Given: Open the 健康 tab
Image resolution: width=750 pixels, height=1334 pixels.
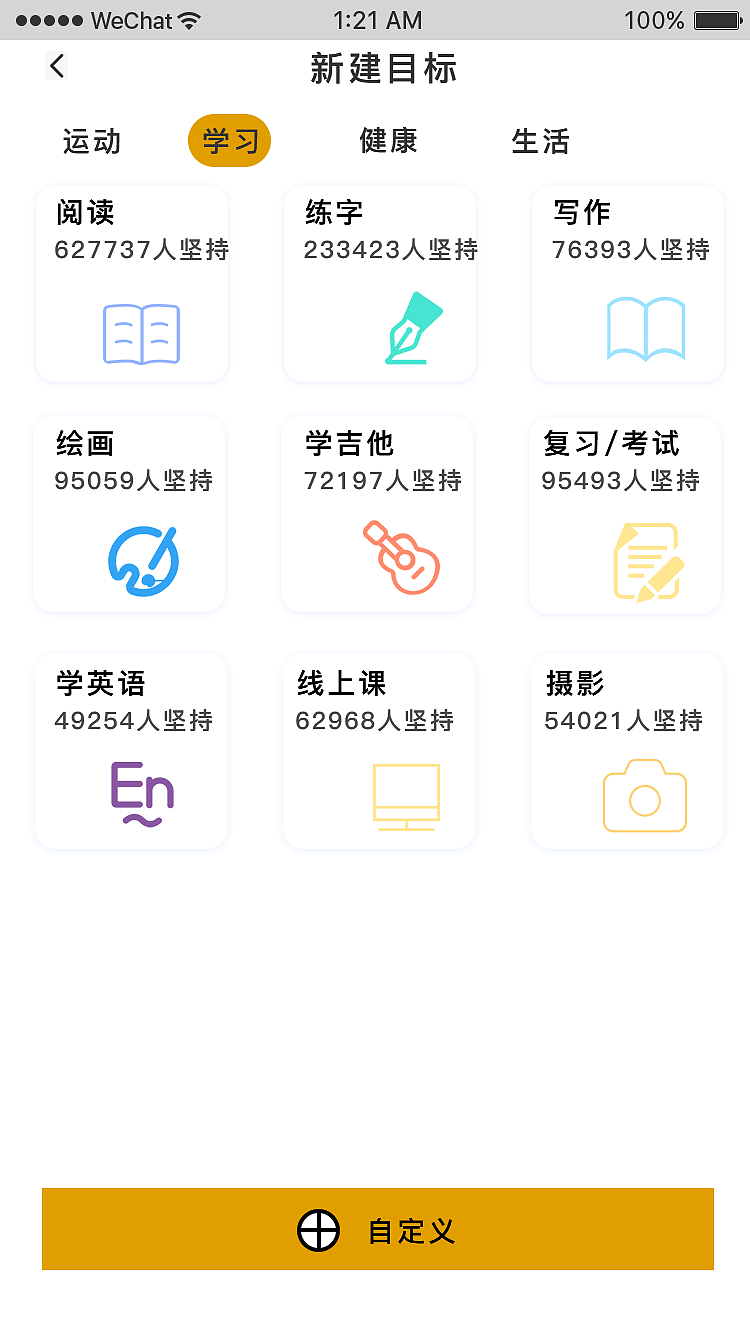Looking at the screenshot, I should click(390, 142).
